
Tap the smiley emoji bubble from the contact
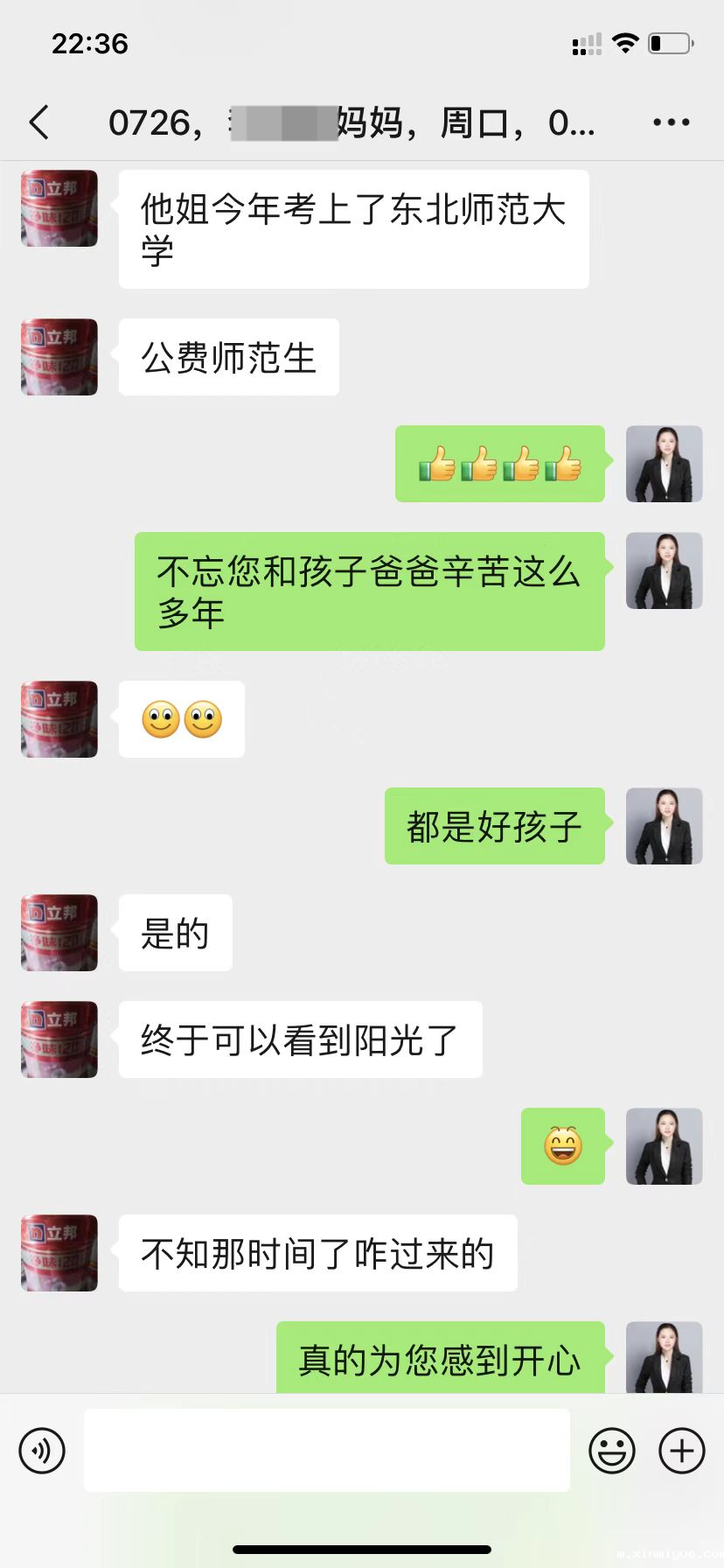[x=181, y=719]
